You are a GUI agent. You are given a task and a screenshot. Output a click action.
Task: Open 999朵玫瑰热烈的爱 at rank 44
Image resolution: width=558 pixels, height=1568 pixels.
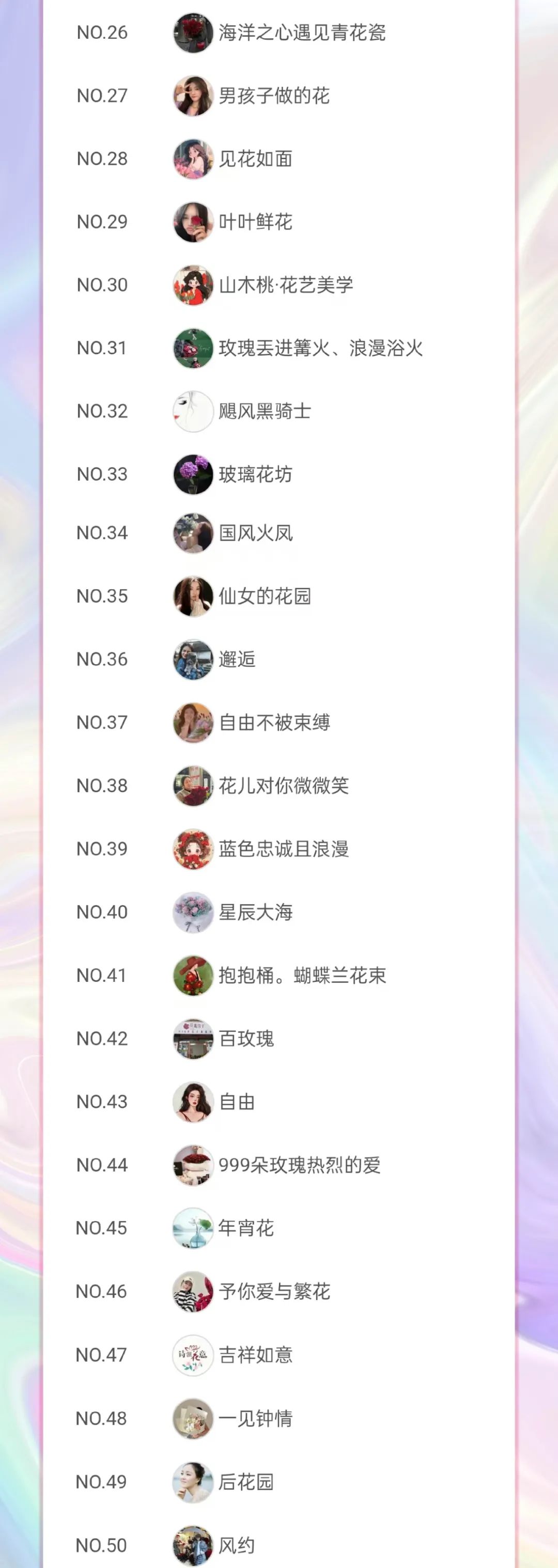[x=299, y=1165]
